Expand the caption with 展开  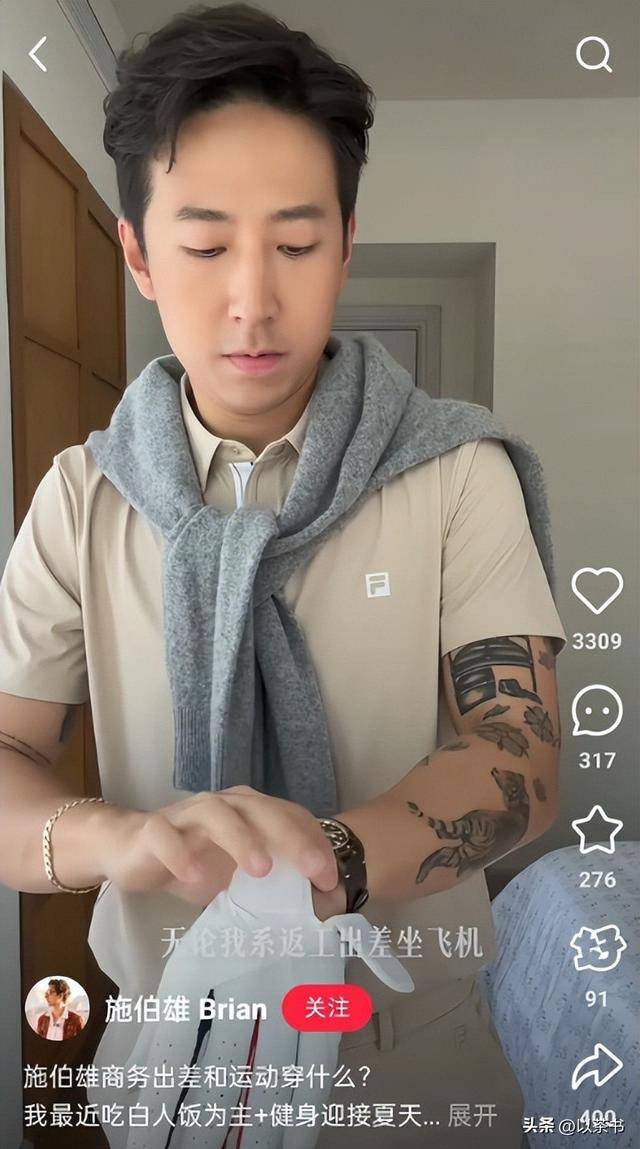pos(472,1115)
